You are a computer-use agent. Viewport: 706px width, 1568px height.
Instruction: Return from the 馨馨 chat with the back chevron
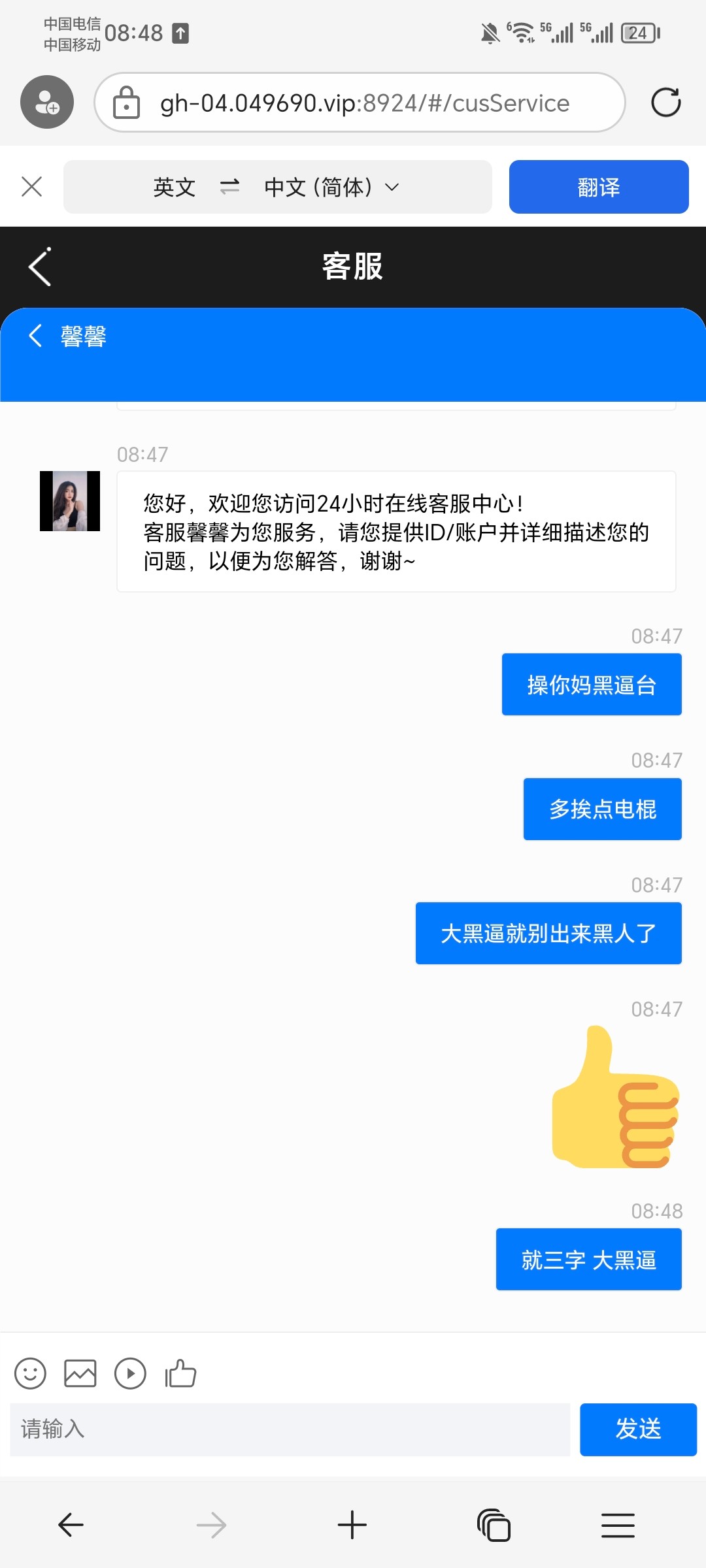(x=35, y=336)
